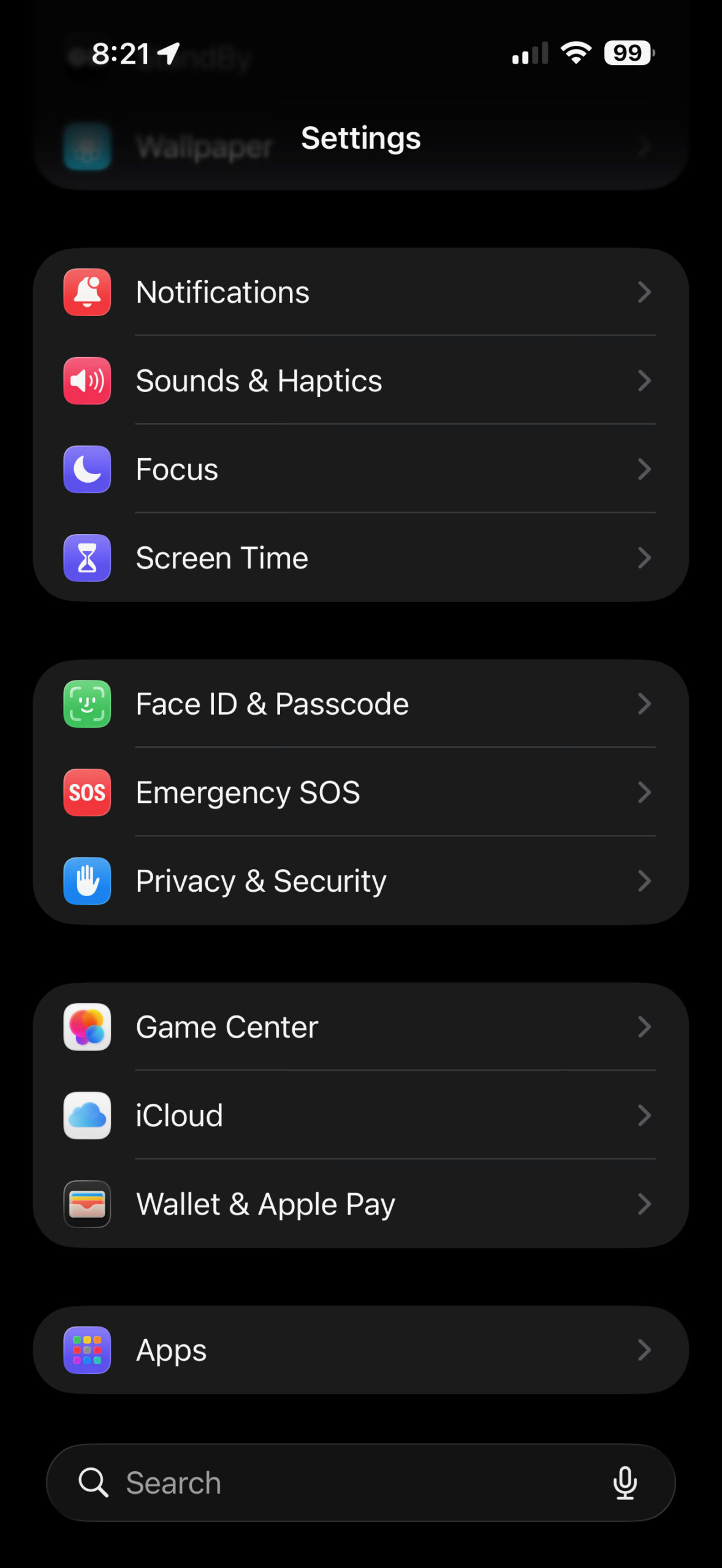This screenshot has width=722, height=1568.
Task: Expand the Screen Time row chevron
Action: coord(645,558)
